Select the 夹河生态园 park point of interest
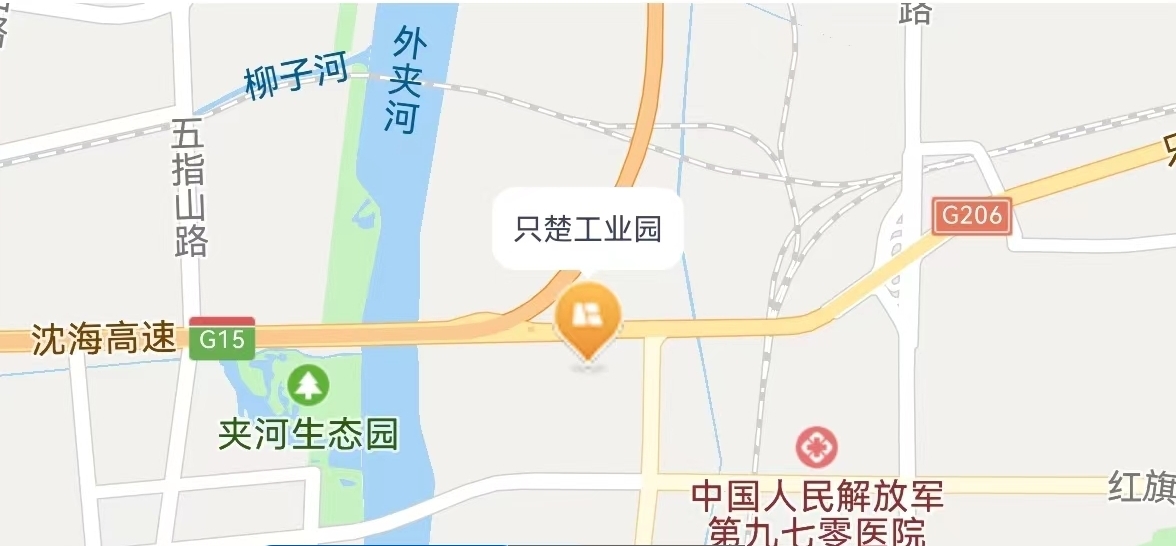The height and width of the screenshot is (546, 1176). tap(309, 384)
